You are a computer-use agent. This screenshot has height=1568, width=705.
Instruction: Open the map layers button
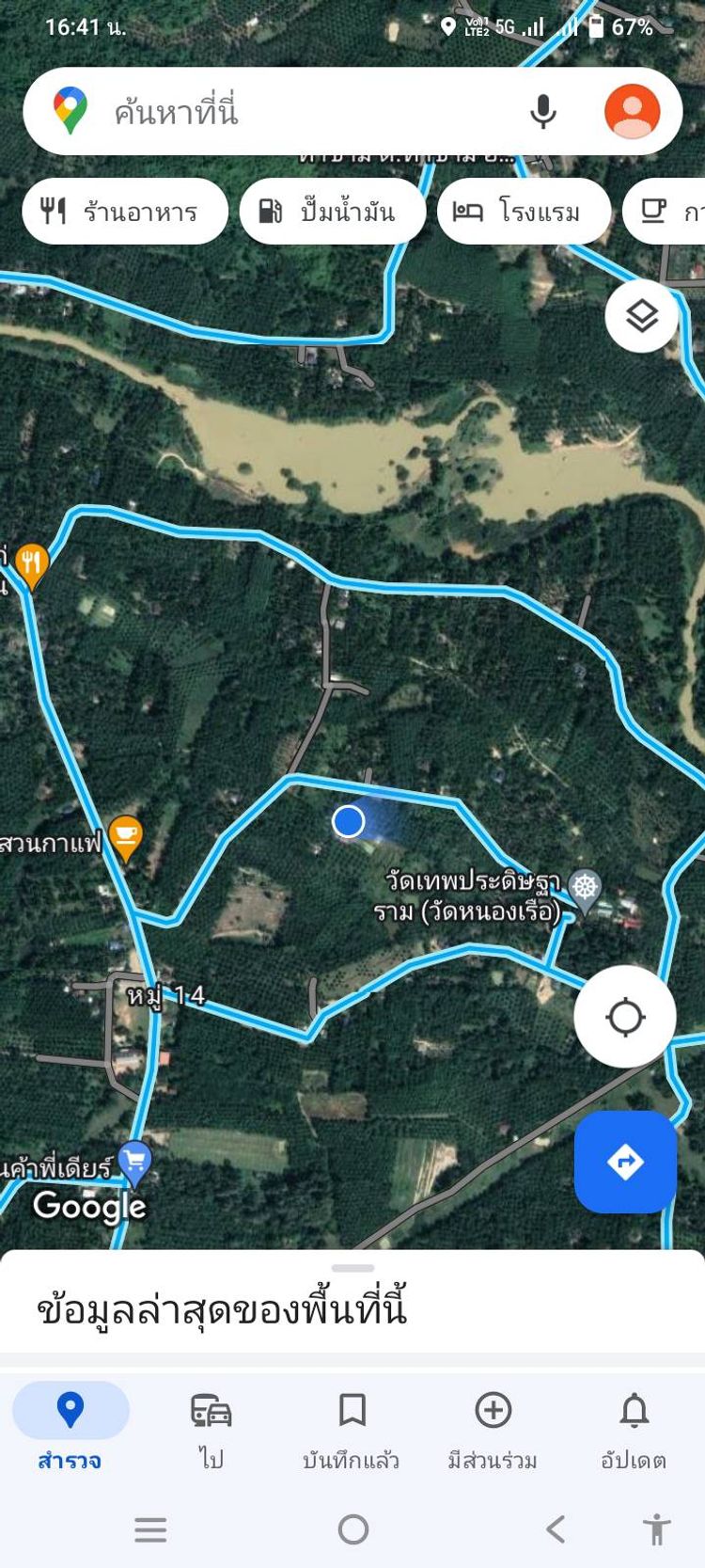(x=641, y=316)
